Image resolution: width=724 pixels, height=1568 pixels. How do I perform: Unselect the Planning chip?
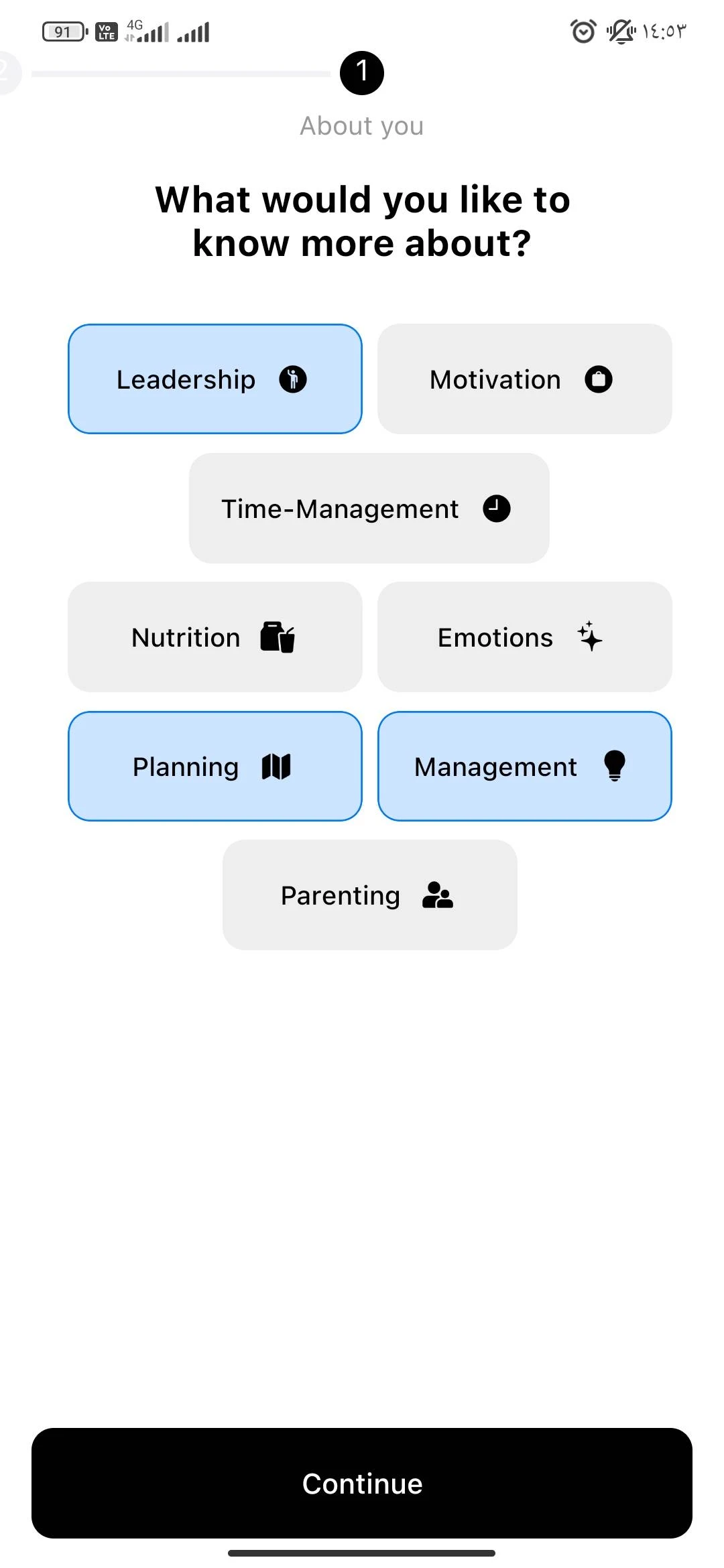coord(215,767)
